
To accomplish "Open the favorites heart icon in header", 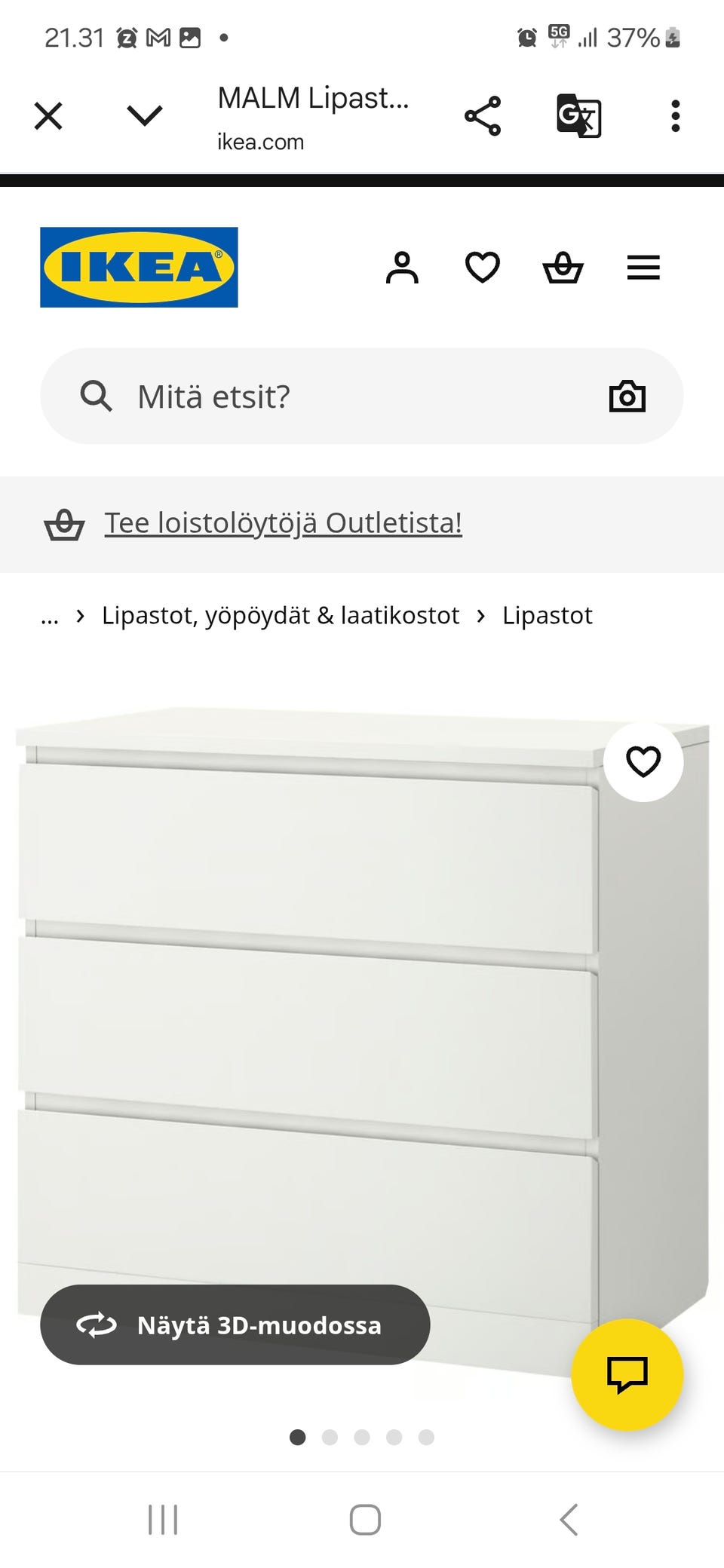I will [x=483, y=267].
